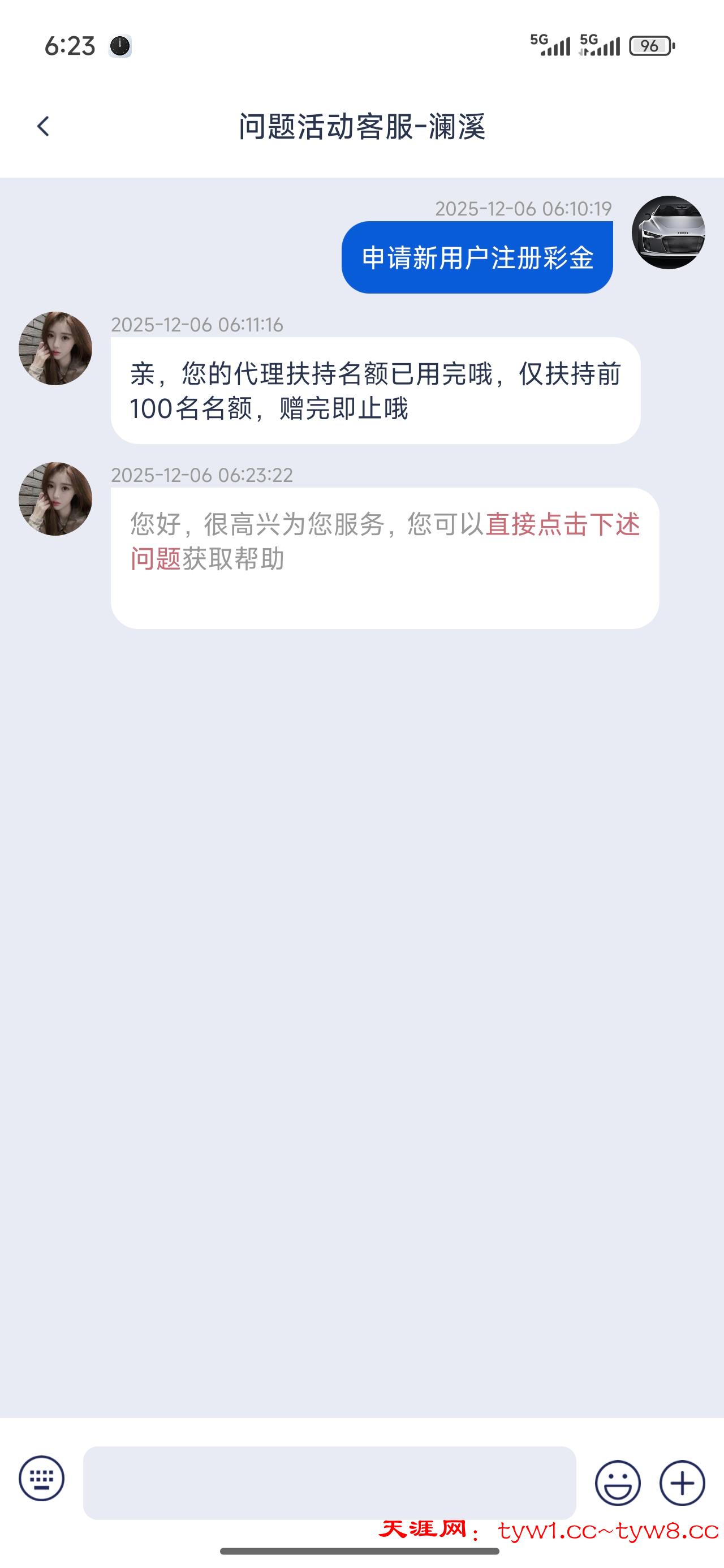
Task: View agent avatar beside 06:11:16 message
Action: tap(55, 349)
